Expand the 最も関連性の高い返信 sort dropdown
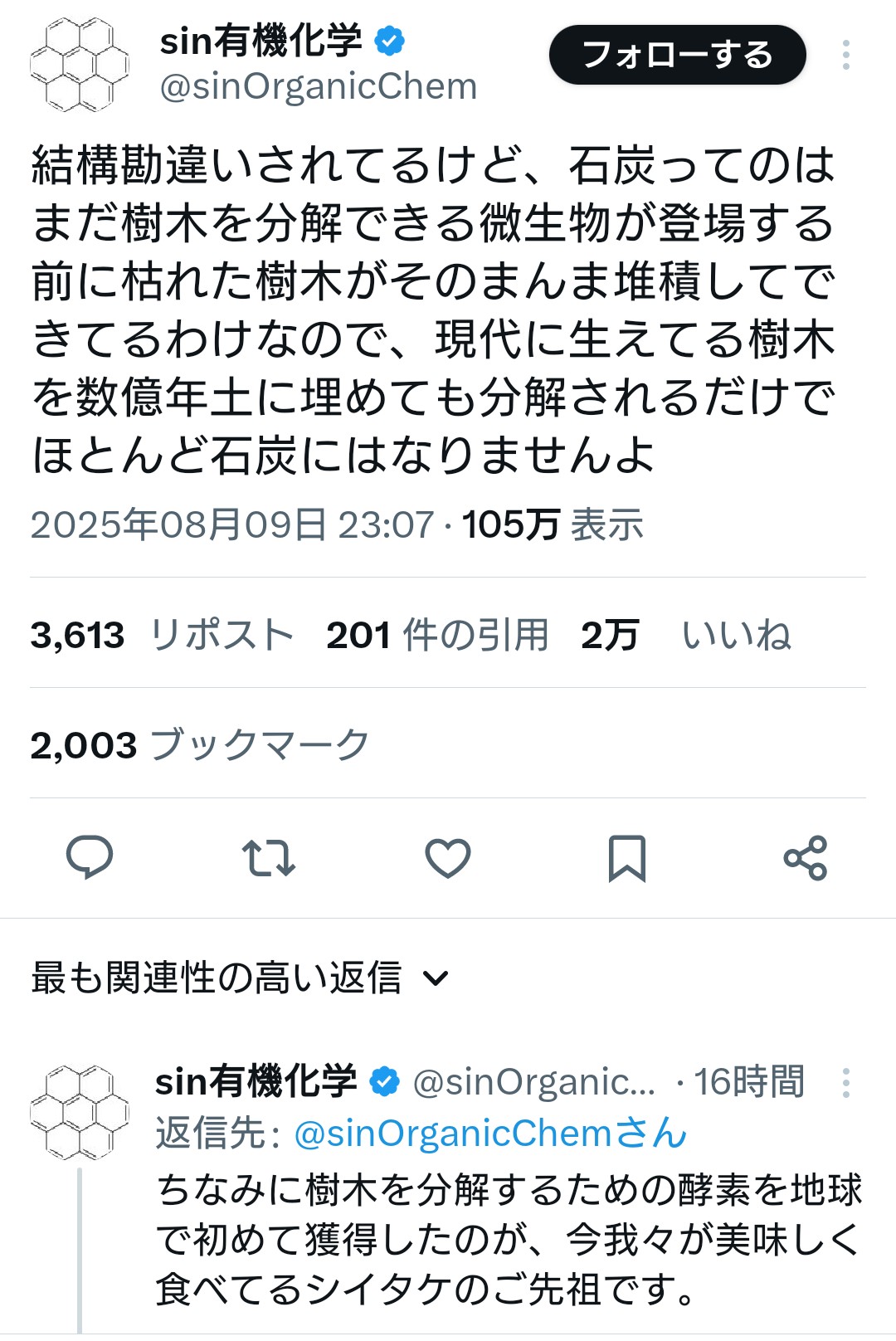The width and height of the screenshot is (896, 1341). (241, 978)
